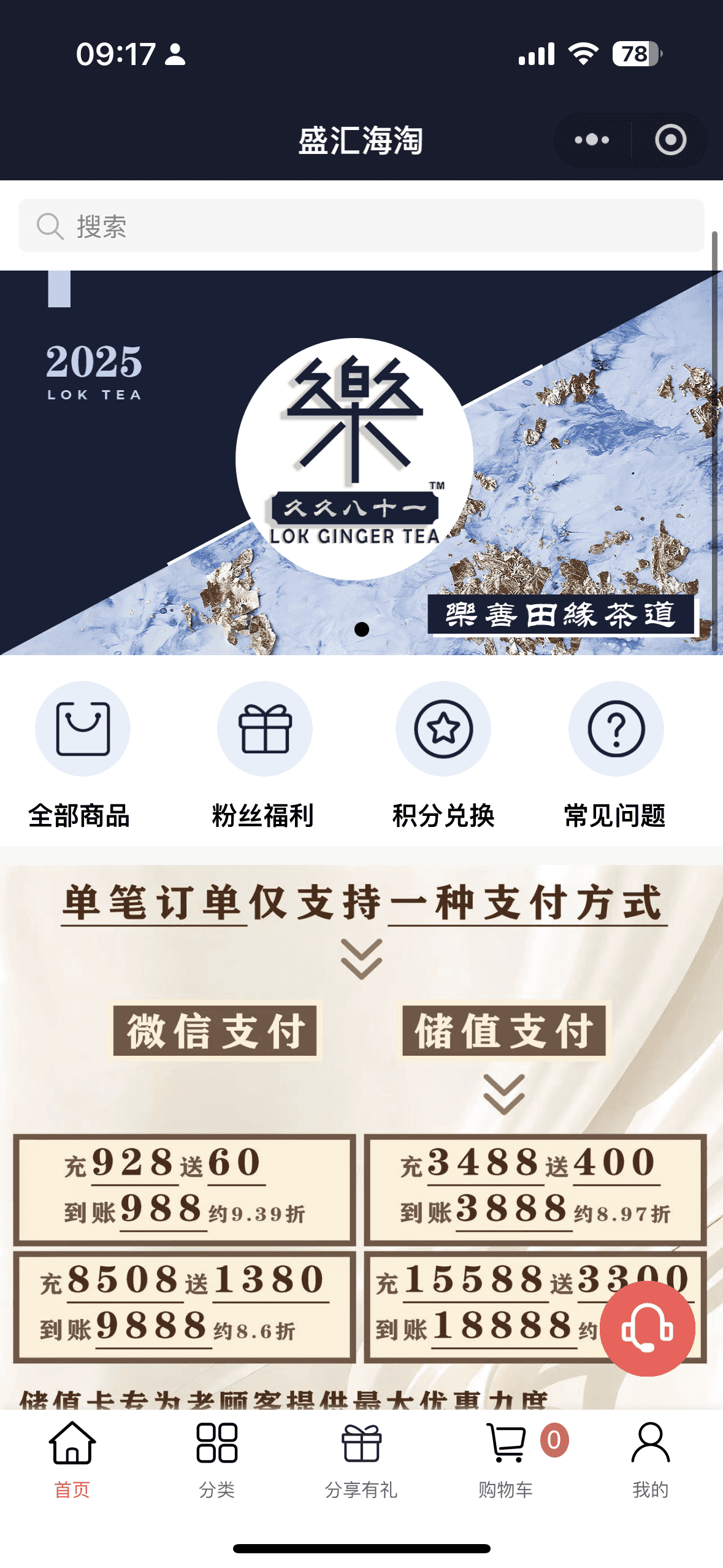Open 常见问题 FAQ
Viewport: 723px width, 1568px height.
616,755
